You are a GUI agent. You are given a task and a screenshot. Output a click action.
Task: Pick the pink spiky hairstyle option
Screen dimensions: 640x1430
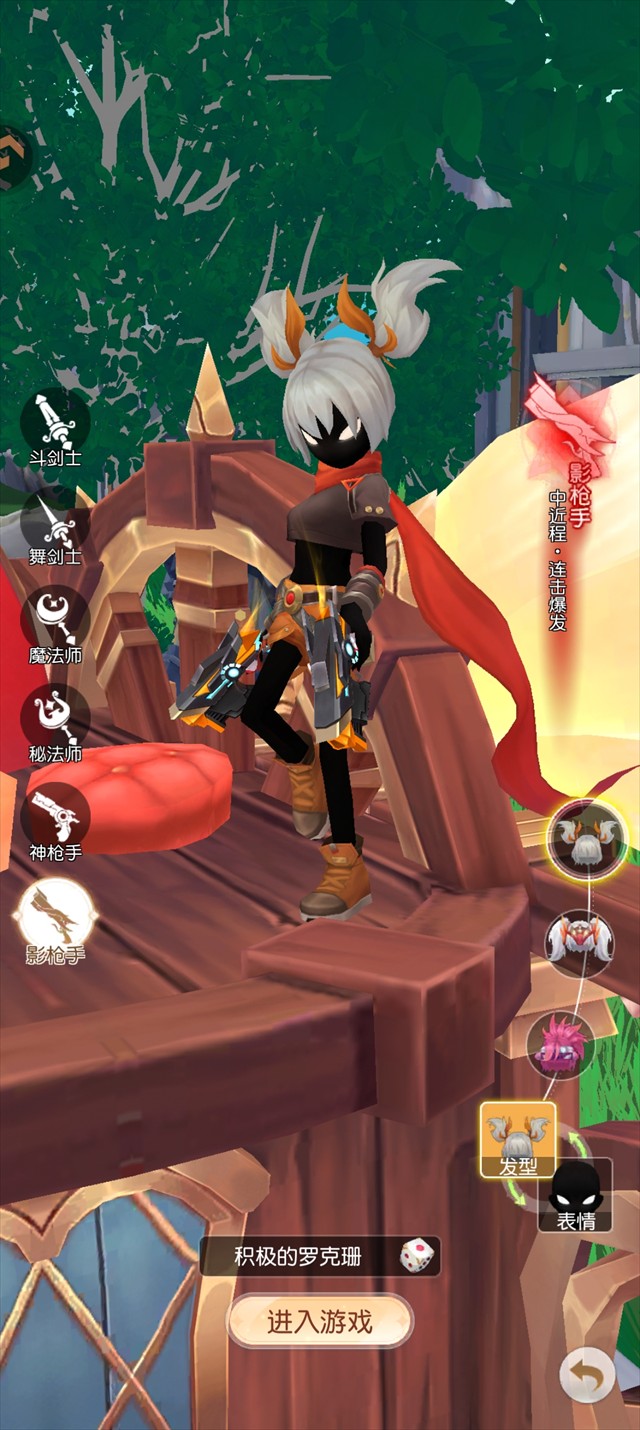(x=560, y=1044)
